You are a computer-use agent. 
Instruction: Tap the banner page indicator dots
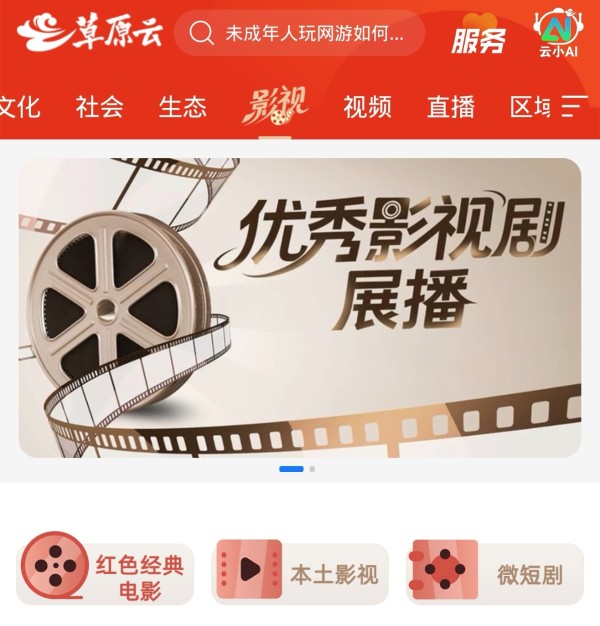[298, 468]
